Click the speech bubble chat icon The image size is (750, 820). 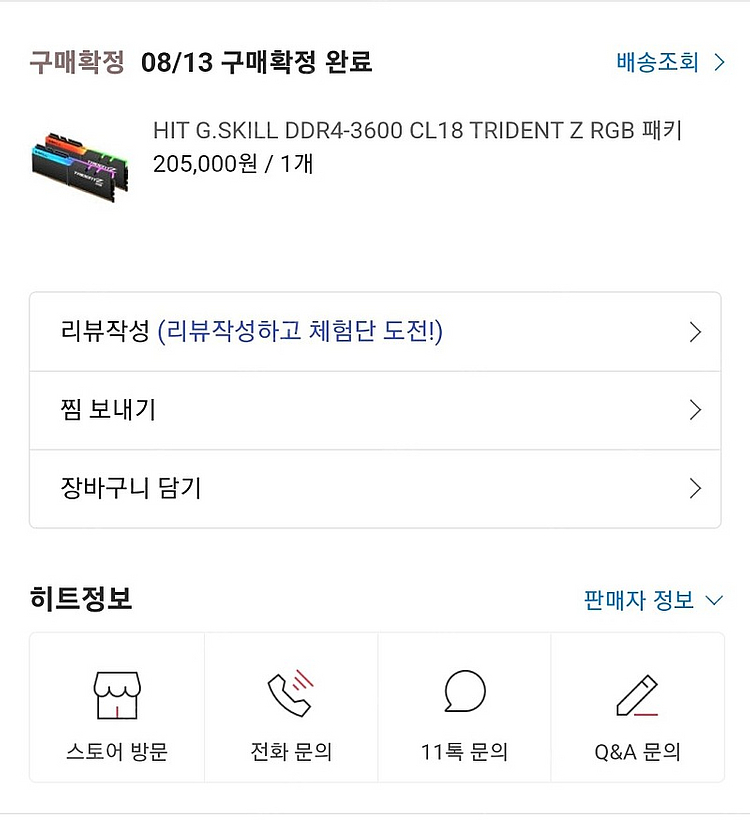pyautogui.click(x=463, y=690)
